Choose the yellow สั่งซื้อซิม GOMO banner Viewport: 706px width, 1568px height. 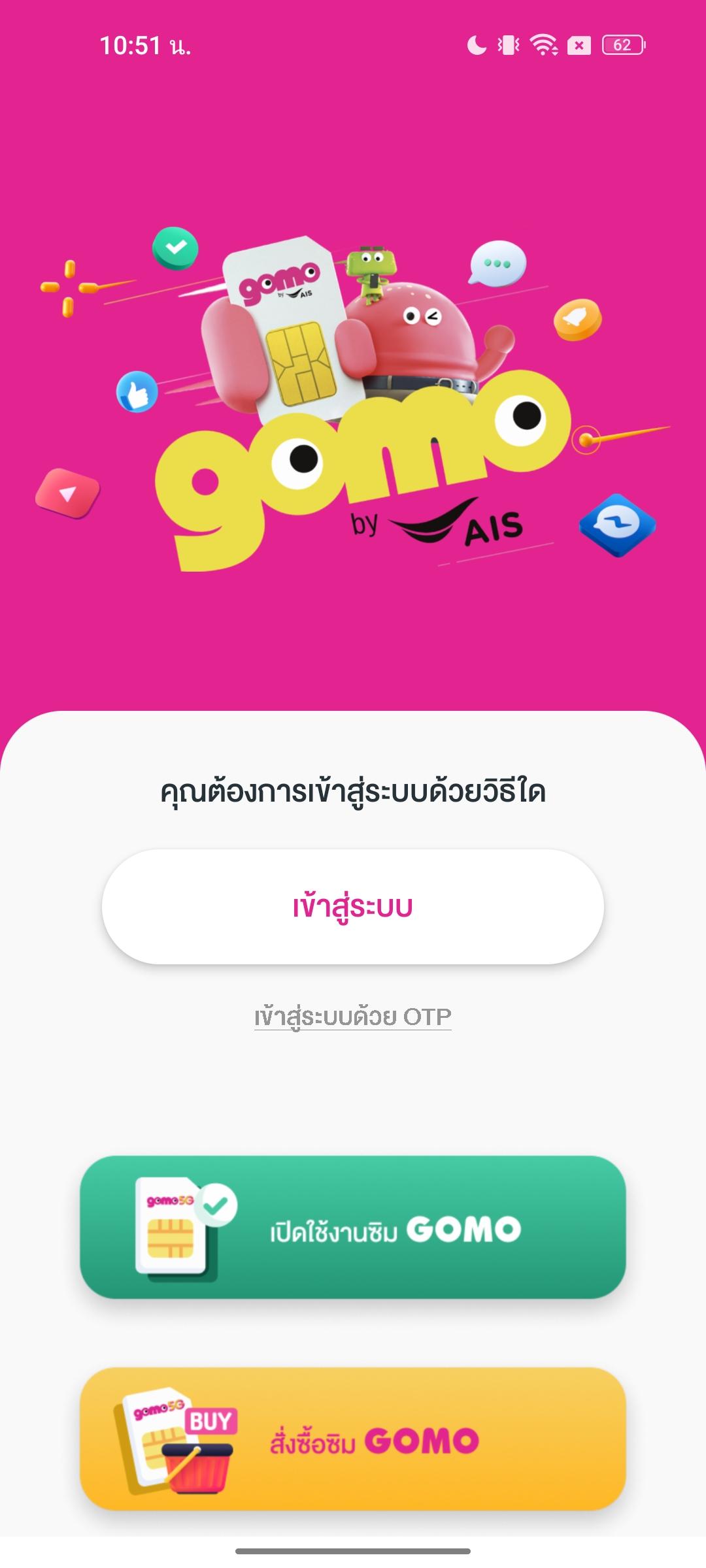(353, 1439)
